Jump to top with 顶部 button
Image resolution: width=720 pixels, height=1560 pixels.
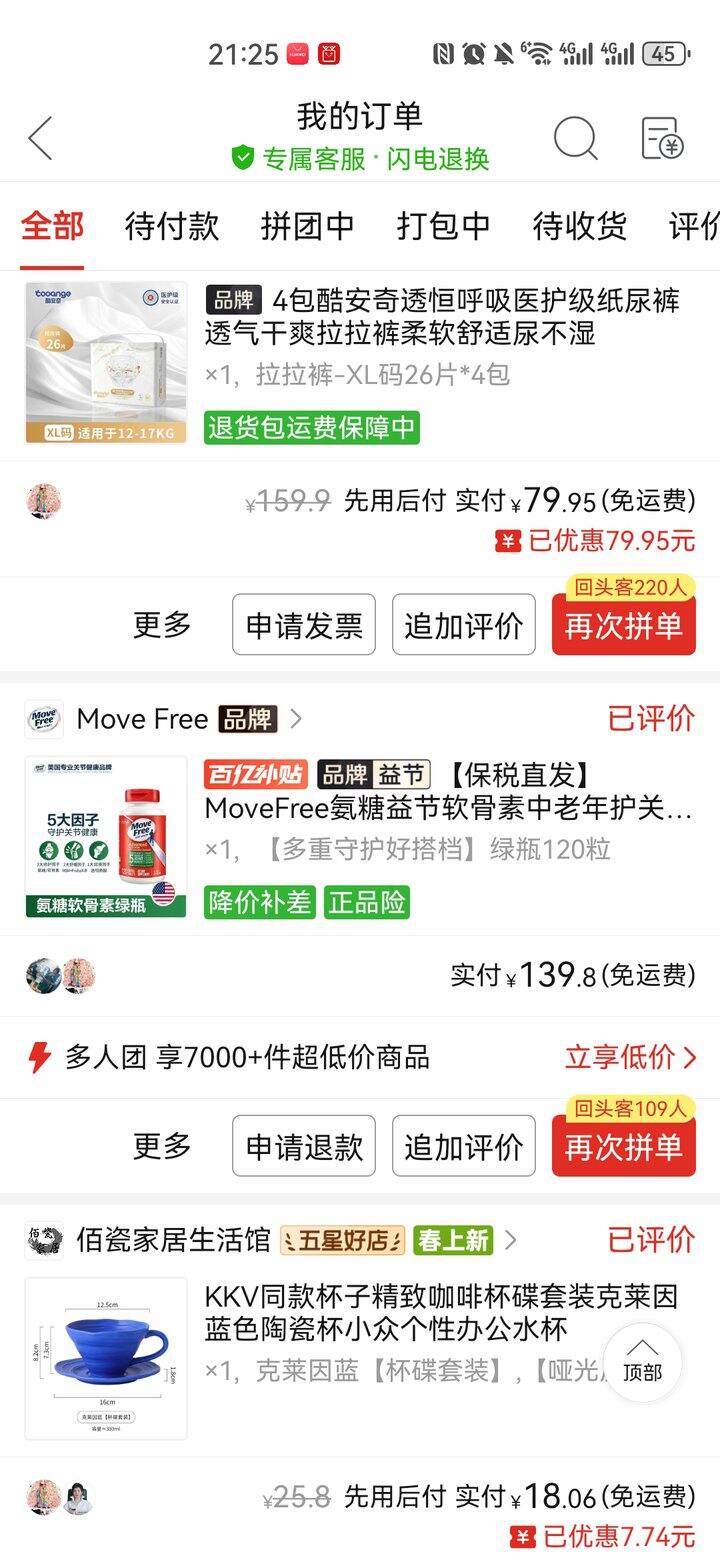[x=642, y=1362]
